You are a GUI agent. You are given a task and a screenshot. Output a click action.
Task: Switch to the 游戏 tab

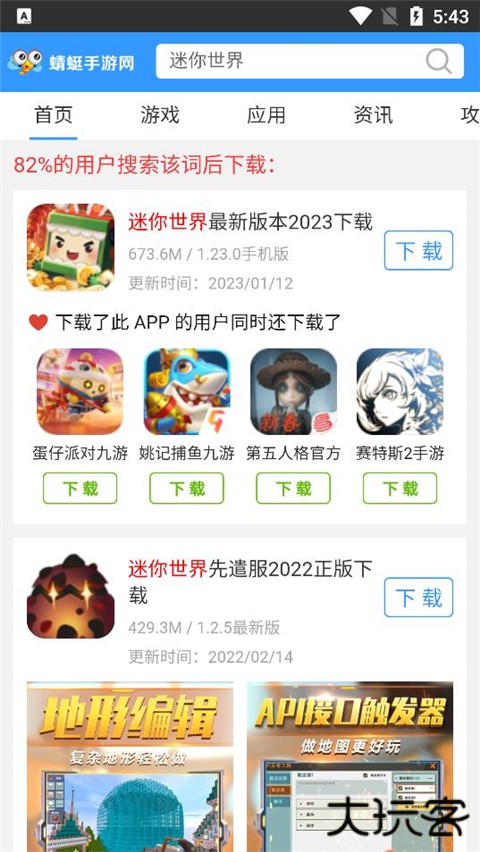tap(159, 115)
